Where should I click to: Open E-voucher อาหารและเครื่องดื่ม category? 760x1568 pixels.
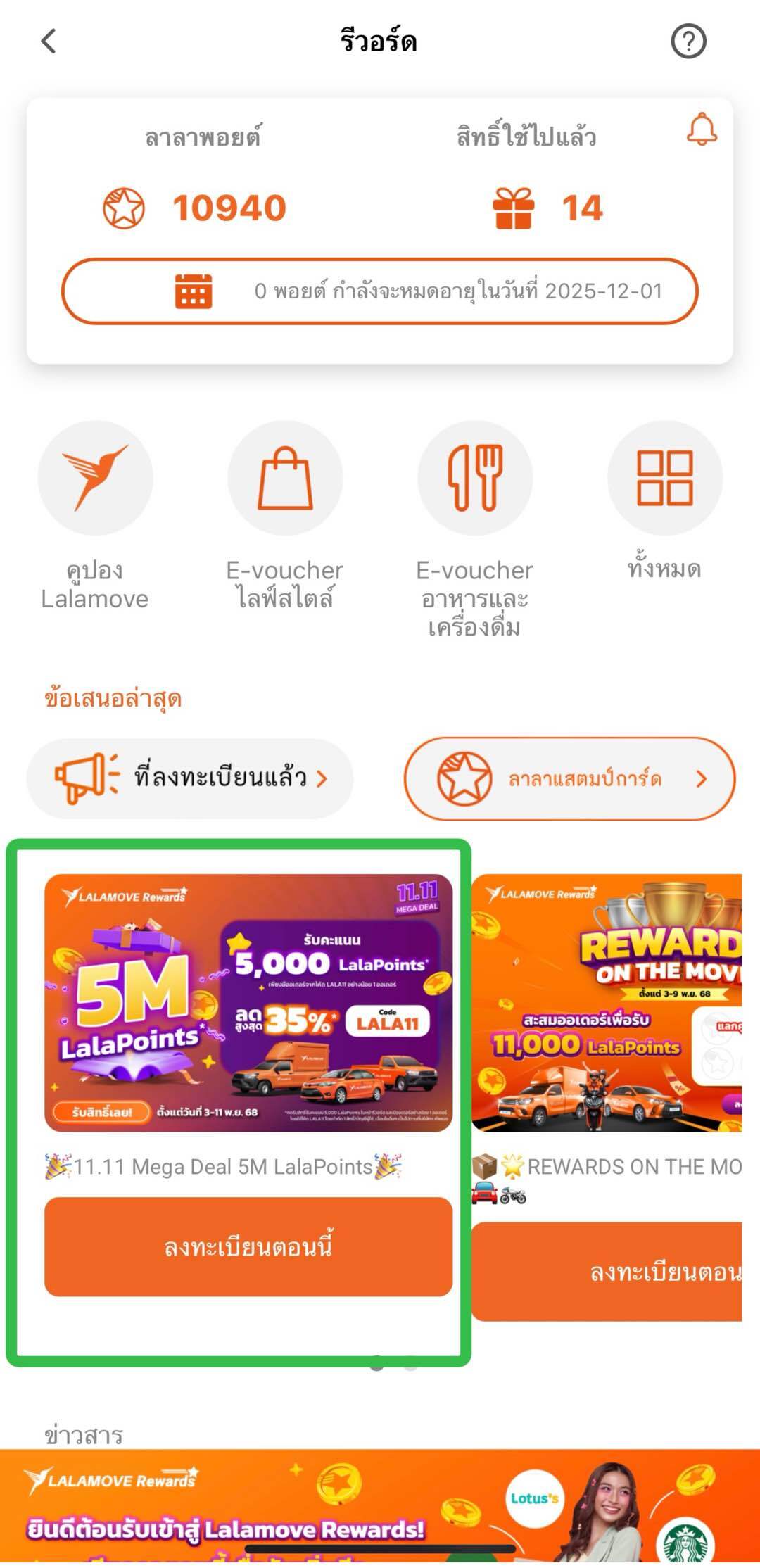[475, 479]
